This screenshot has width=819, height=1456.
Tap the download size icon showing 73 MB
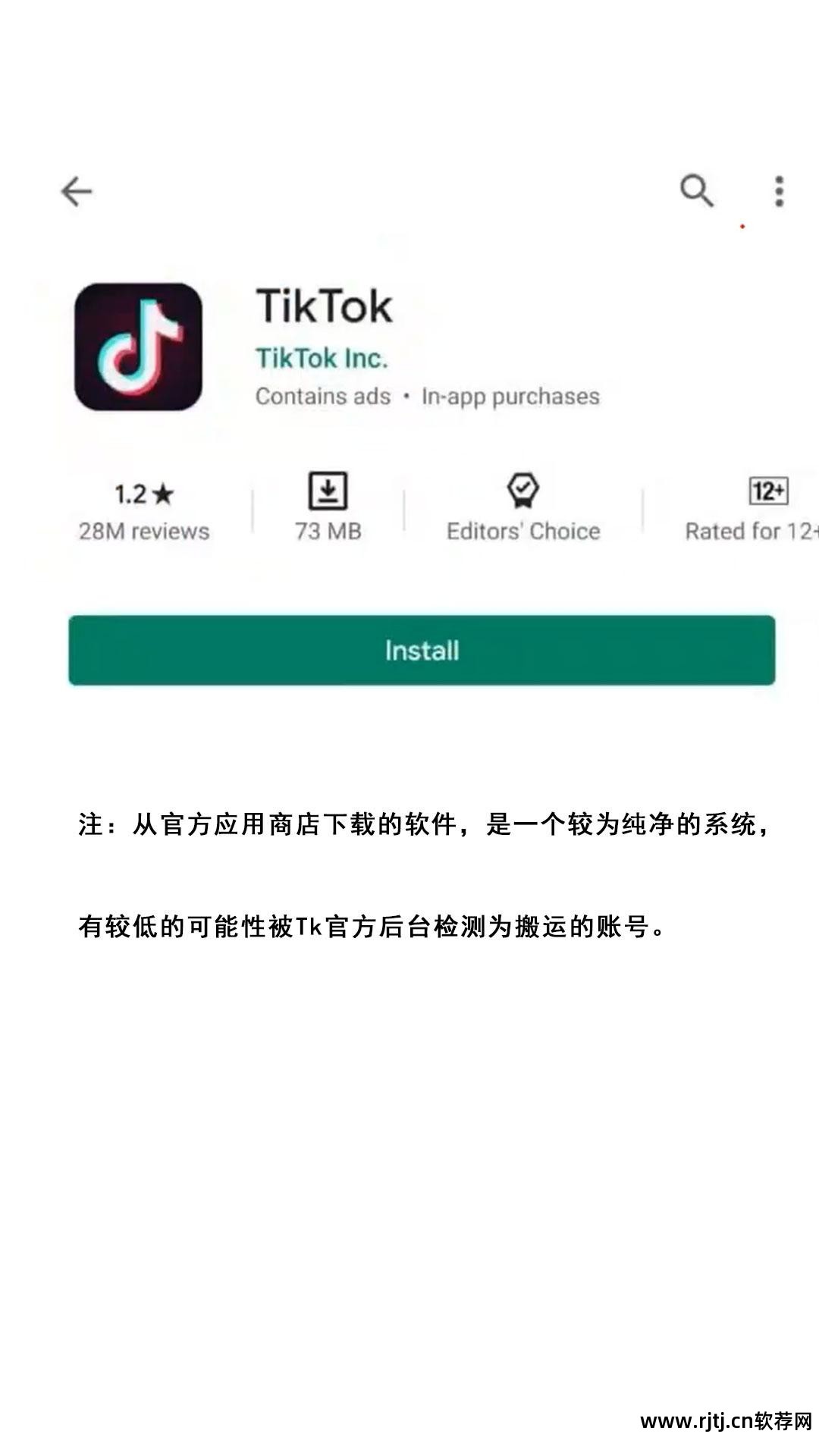coord(328,491)
